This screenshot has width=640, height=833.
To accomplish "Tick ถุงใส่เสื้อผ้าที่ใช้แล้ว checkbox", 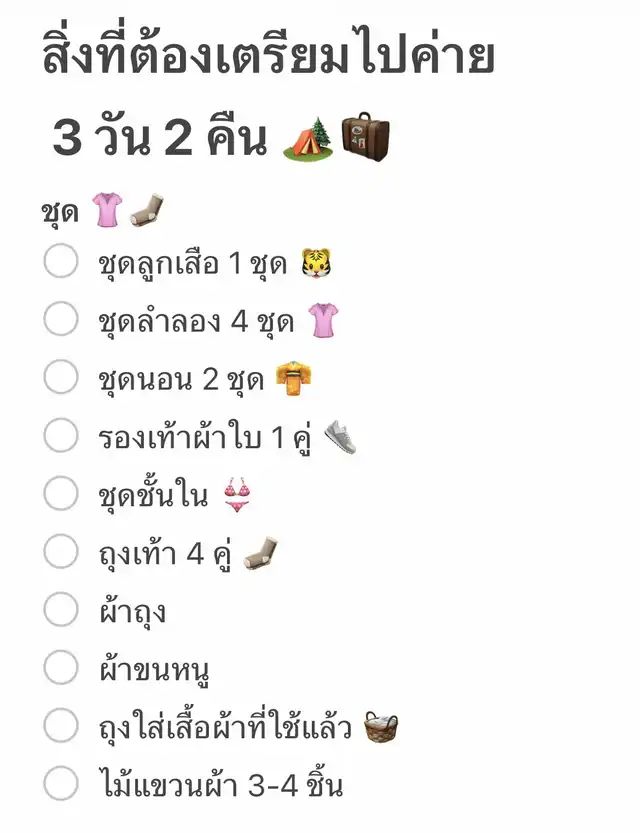I will coord(61,725).
